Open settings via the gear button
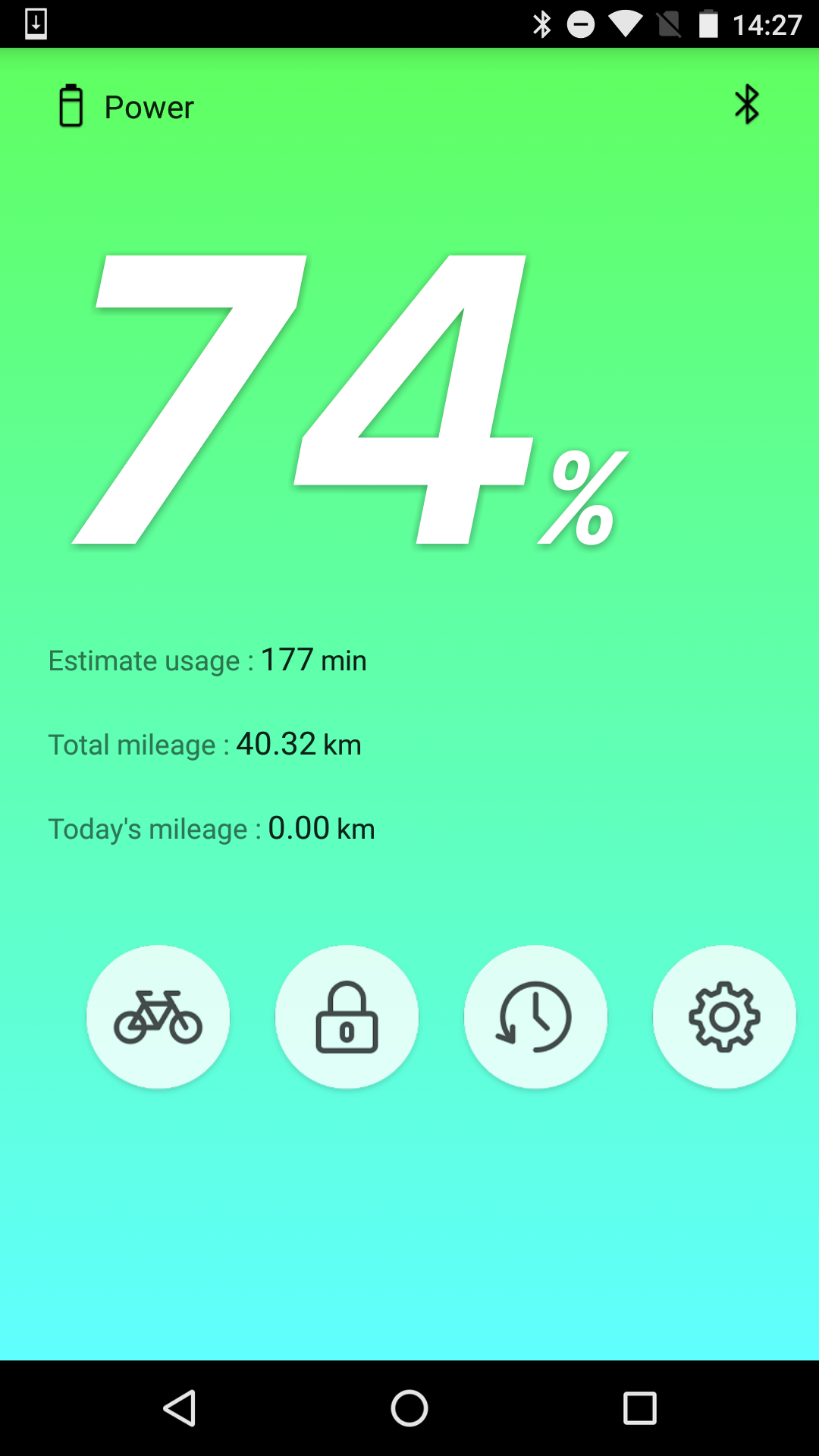 coord(724,1017)
